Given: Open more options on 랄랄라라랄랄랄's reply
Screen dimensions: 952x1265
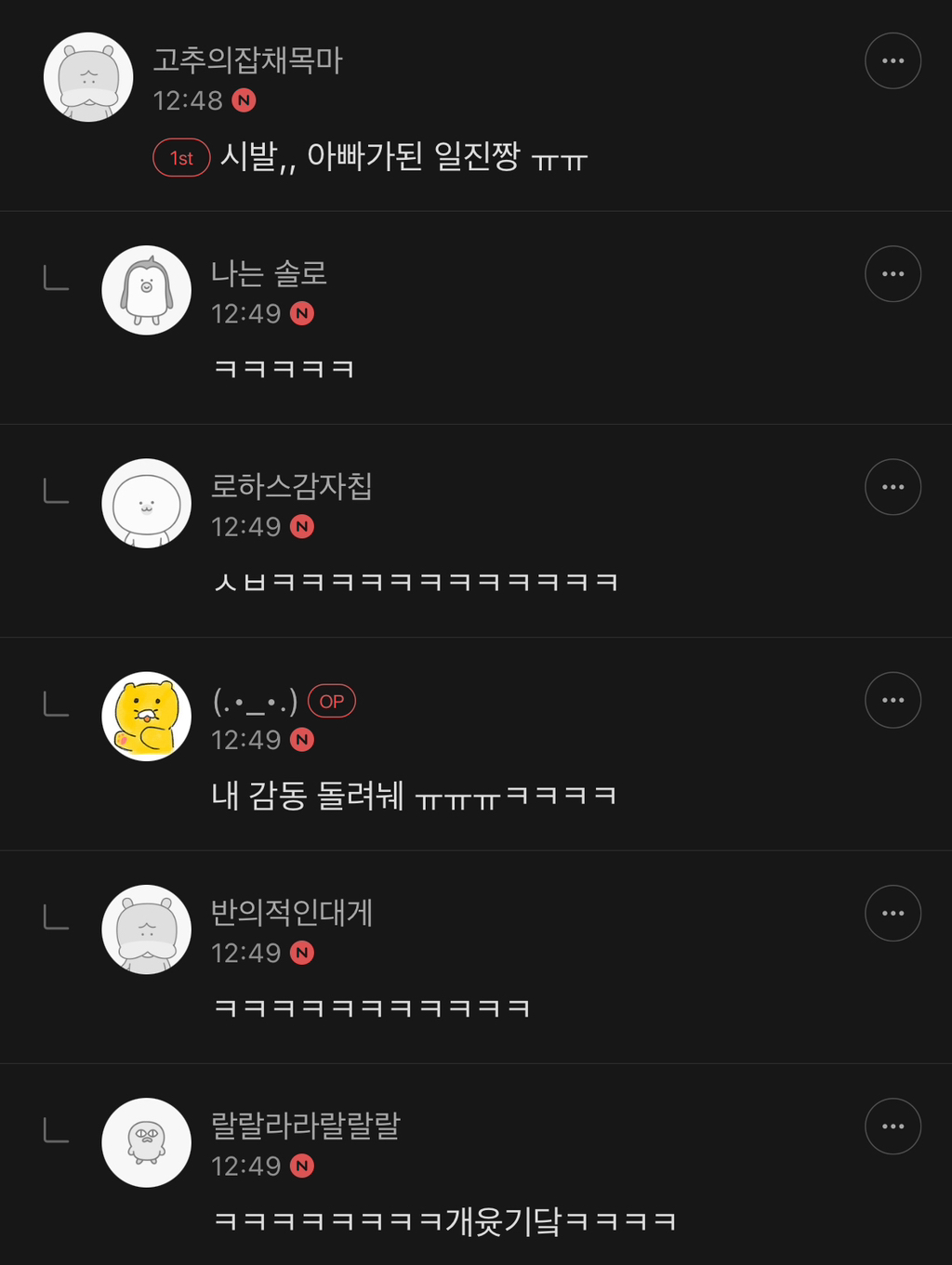Looking at the screenshot, I should coord(892,1127).
